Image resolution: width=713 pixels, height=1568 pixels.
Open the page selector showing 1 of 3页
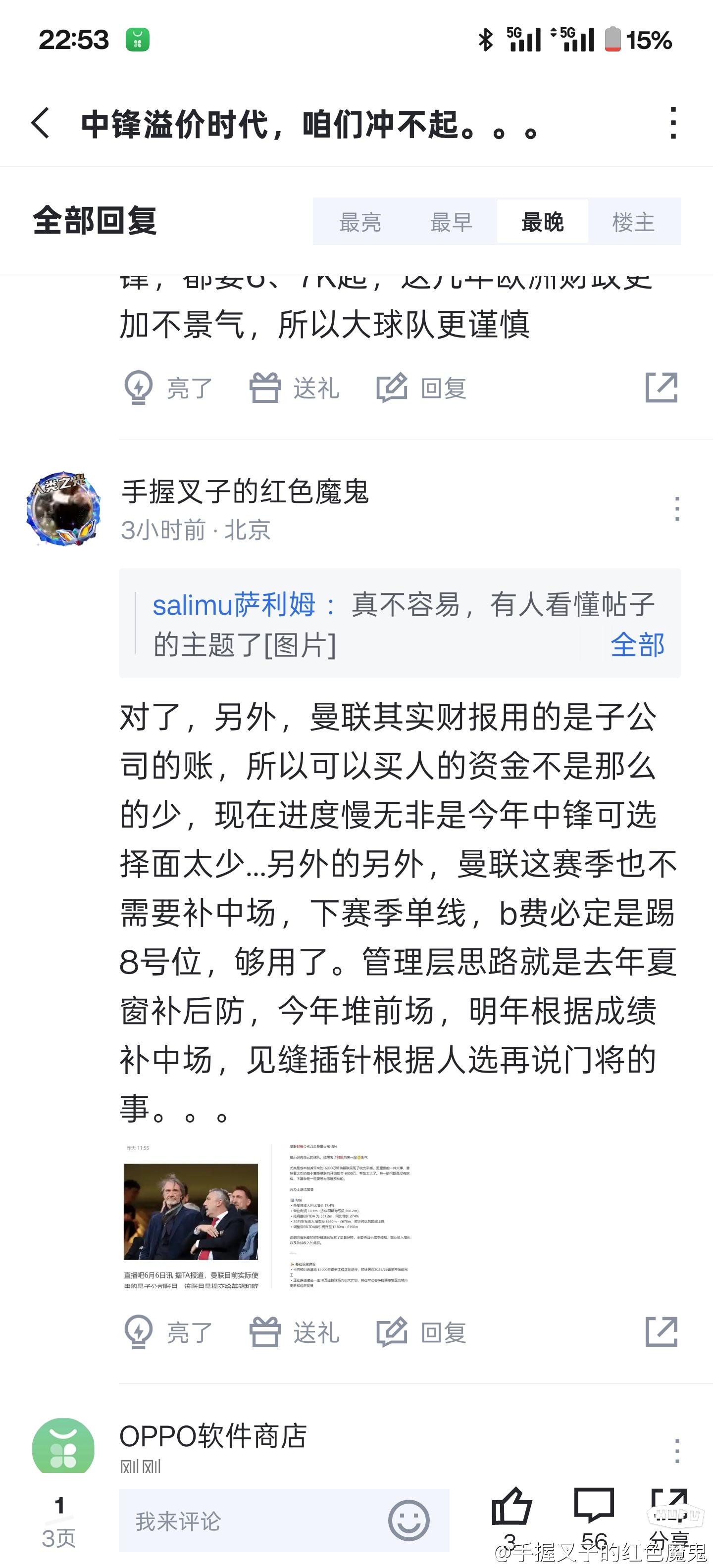click(x=59, y=1520)
